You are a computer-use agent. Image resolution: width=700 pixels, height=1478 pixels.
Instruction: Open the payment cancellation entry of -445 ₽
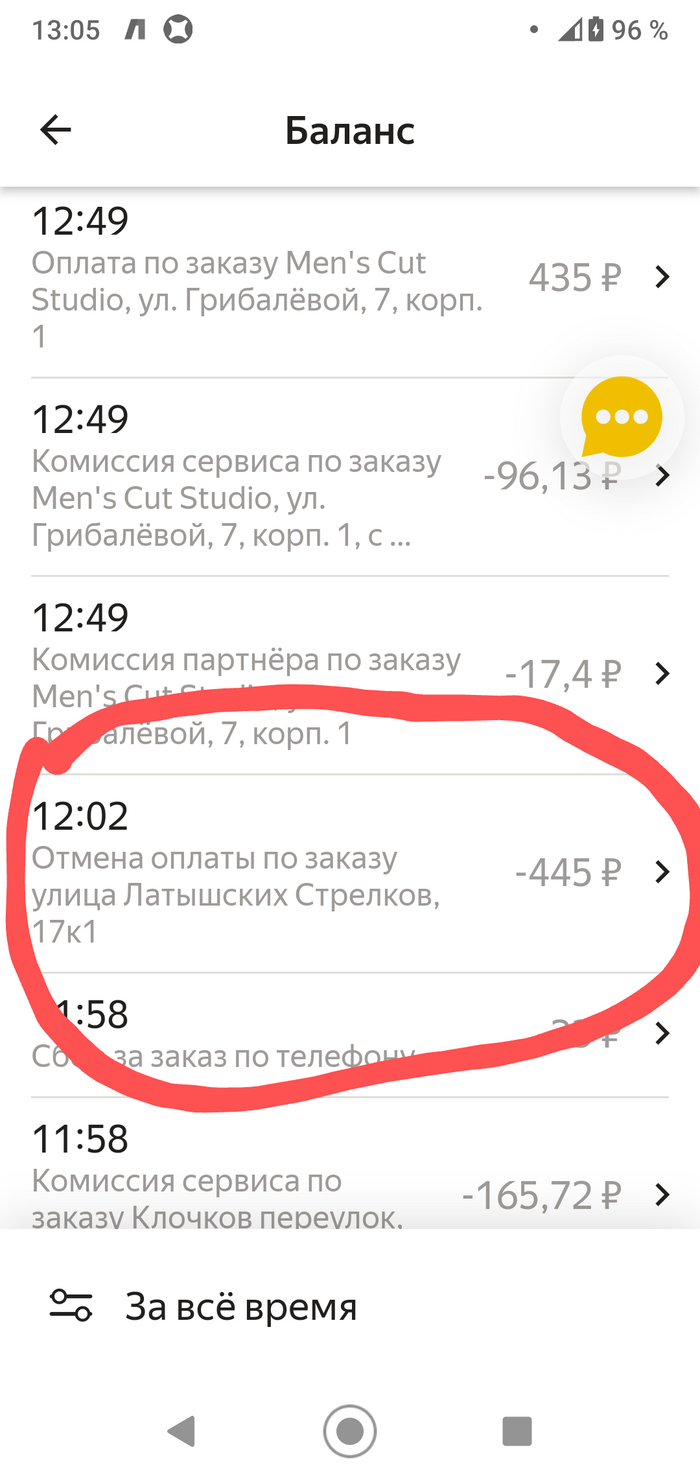pyautogui.click(x=350, y=872)
